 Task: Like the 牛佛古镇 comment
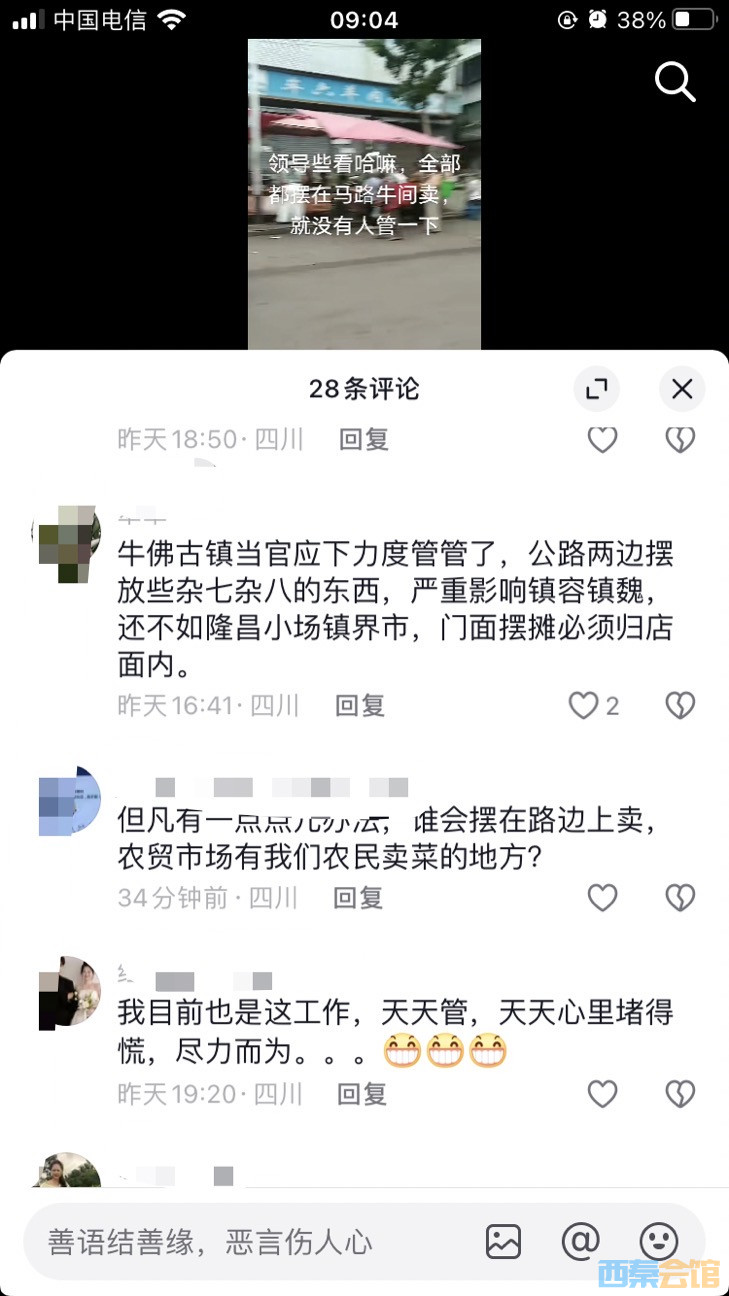(585, 705)
